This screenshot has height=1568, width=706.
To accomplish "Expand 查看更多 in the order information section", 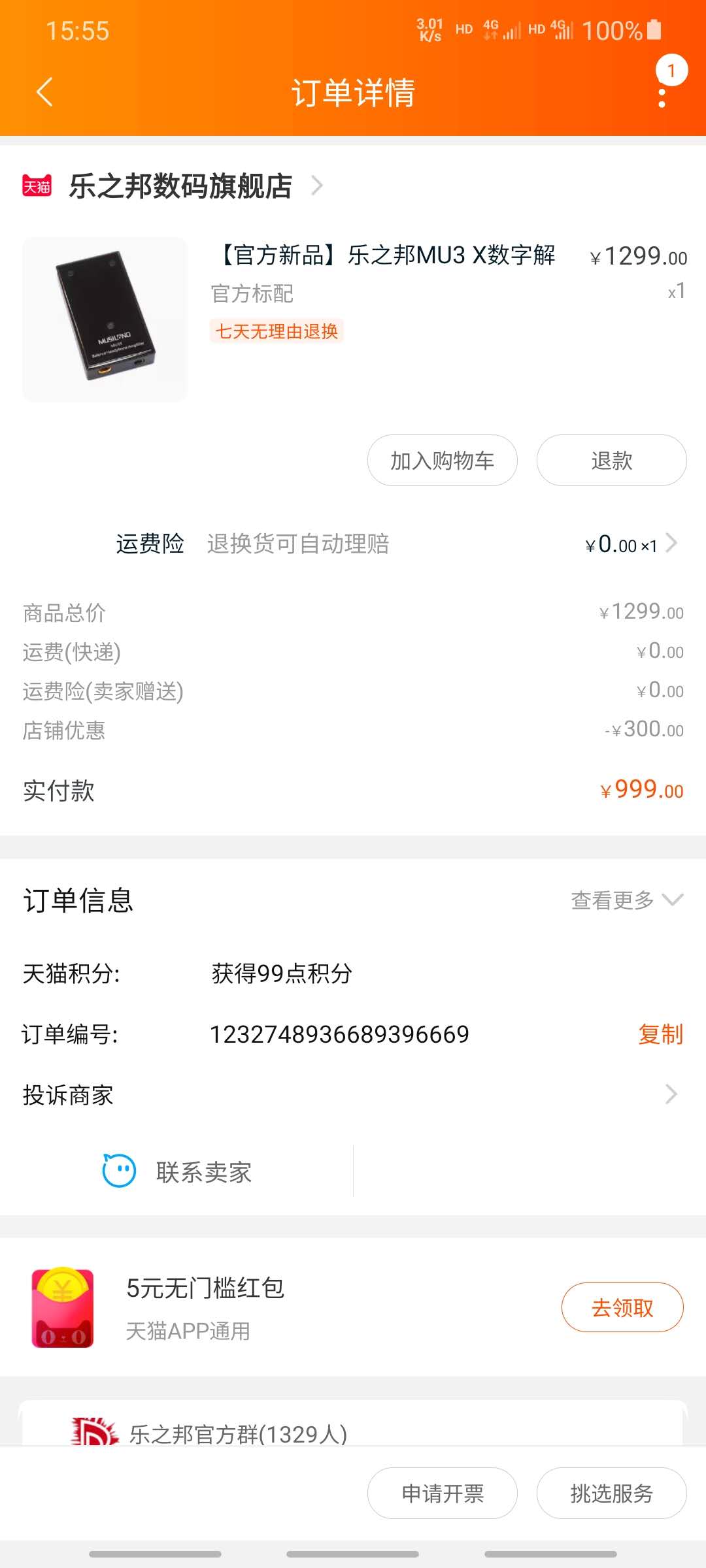I will (624, 900).
